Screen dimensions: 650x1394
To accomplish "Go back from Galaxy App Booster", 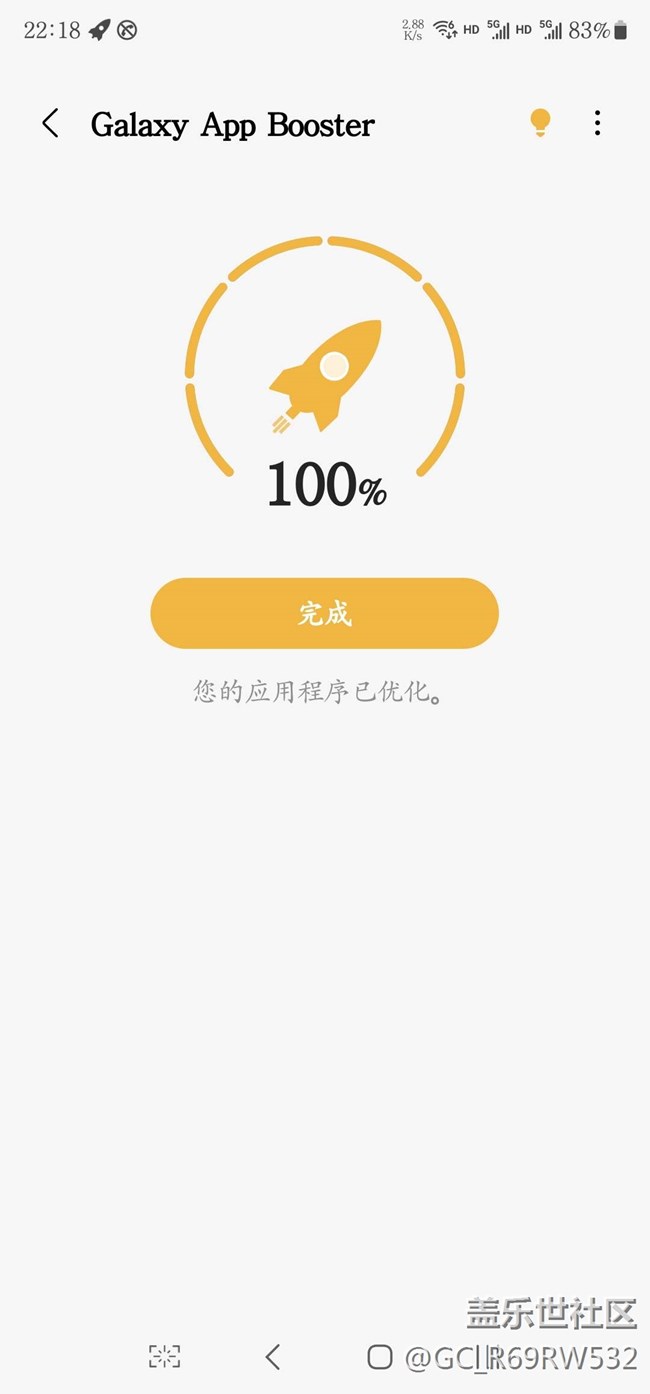I will coord(50,124).
